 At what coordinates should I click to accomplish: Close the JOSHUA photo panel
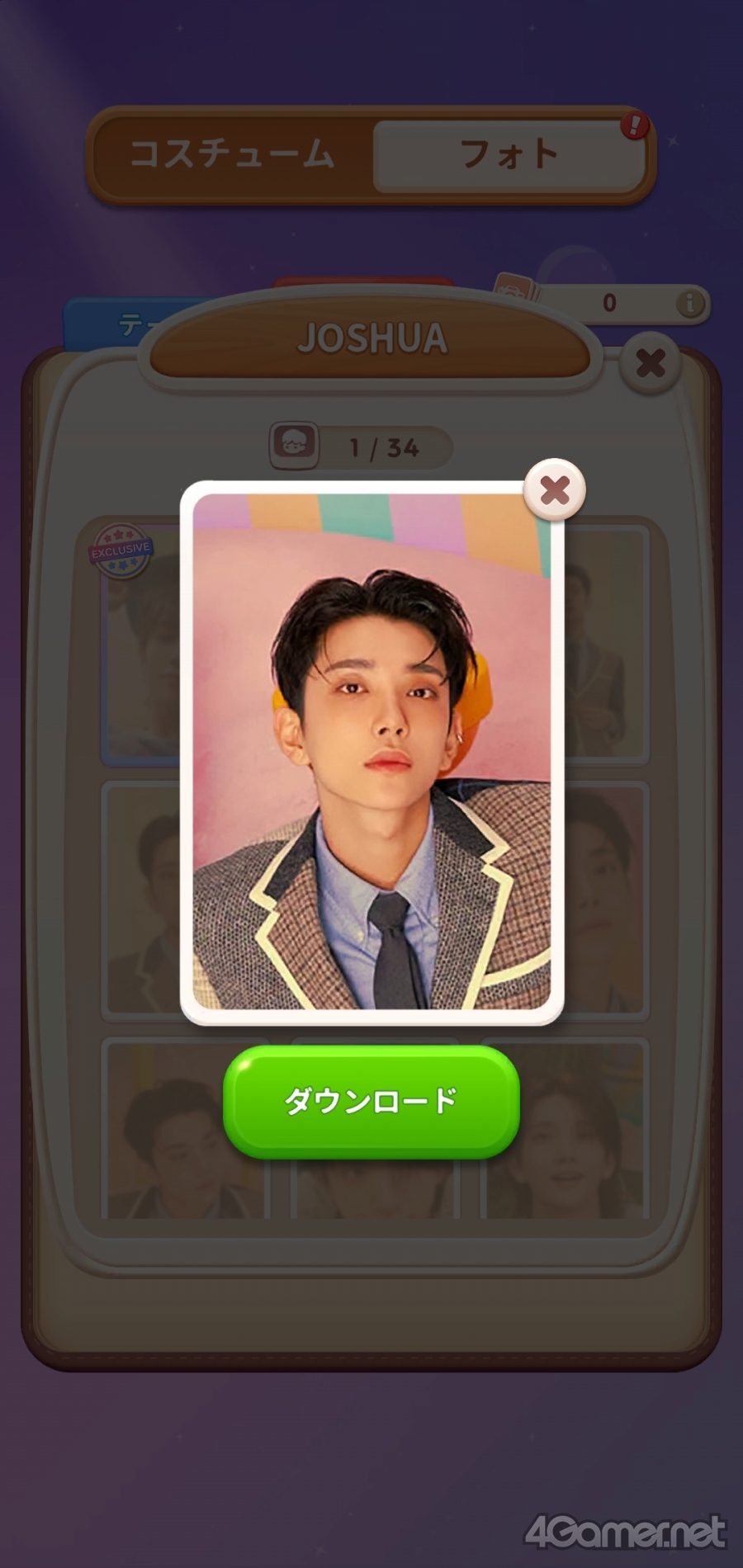tap(651, 363)
